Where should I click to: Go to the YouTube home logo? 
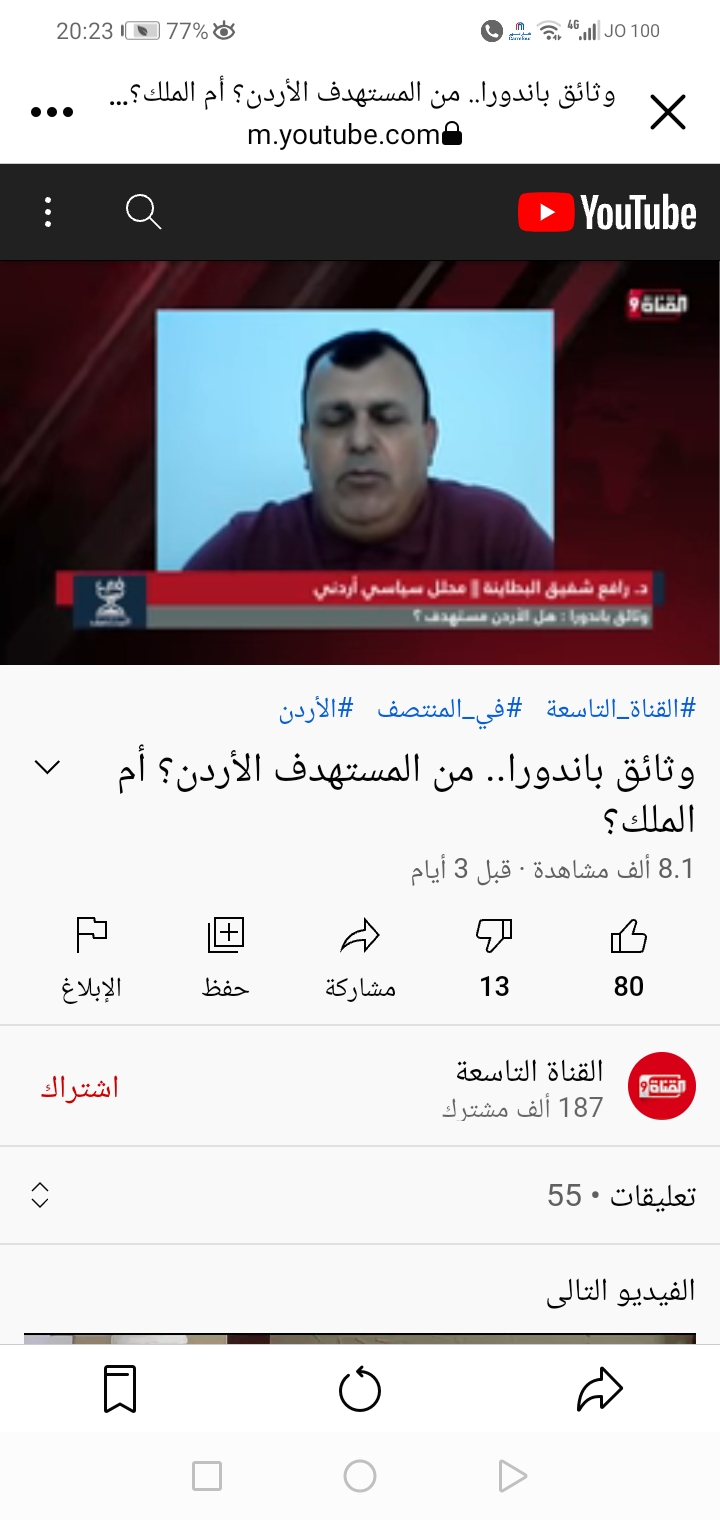(607, 213)
